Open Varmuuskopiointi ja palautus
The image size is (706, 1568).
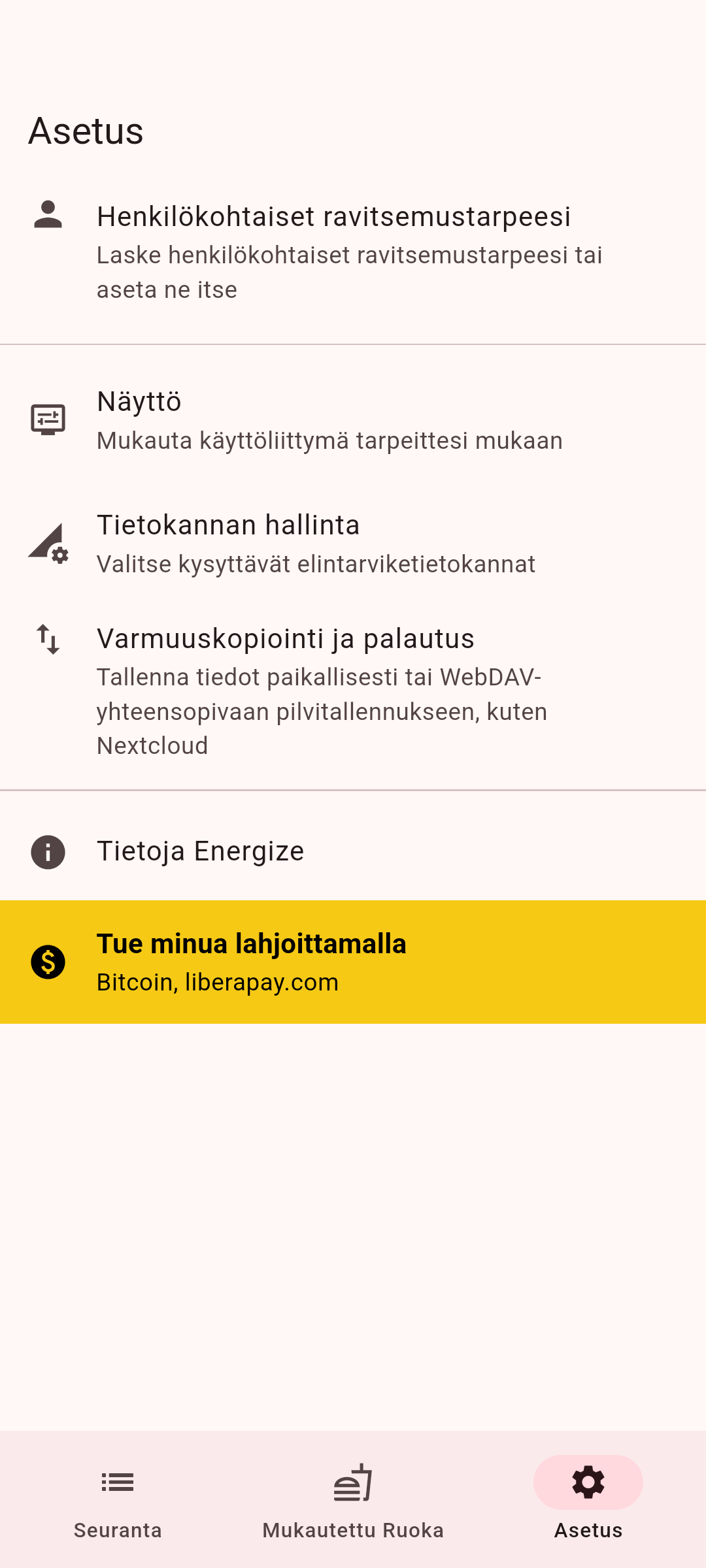tap(353, 690)
